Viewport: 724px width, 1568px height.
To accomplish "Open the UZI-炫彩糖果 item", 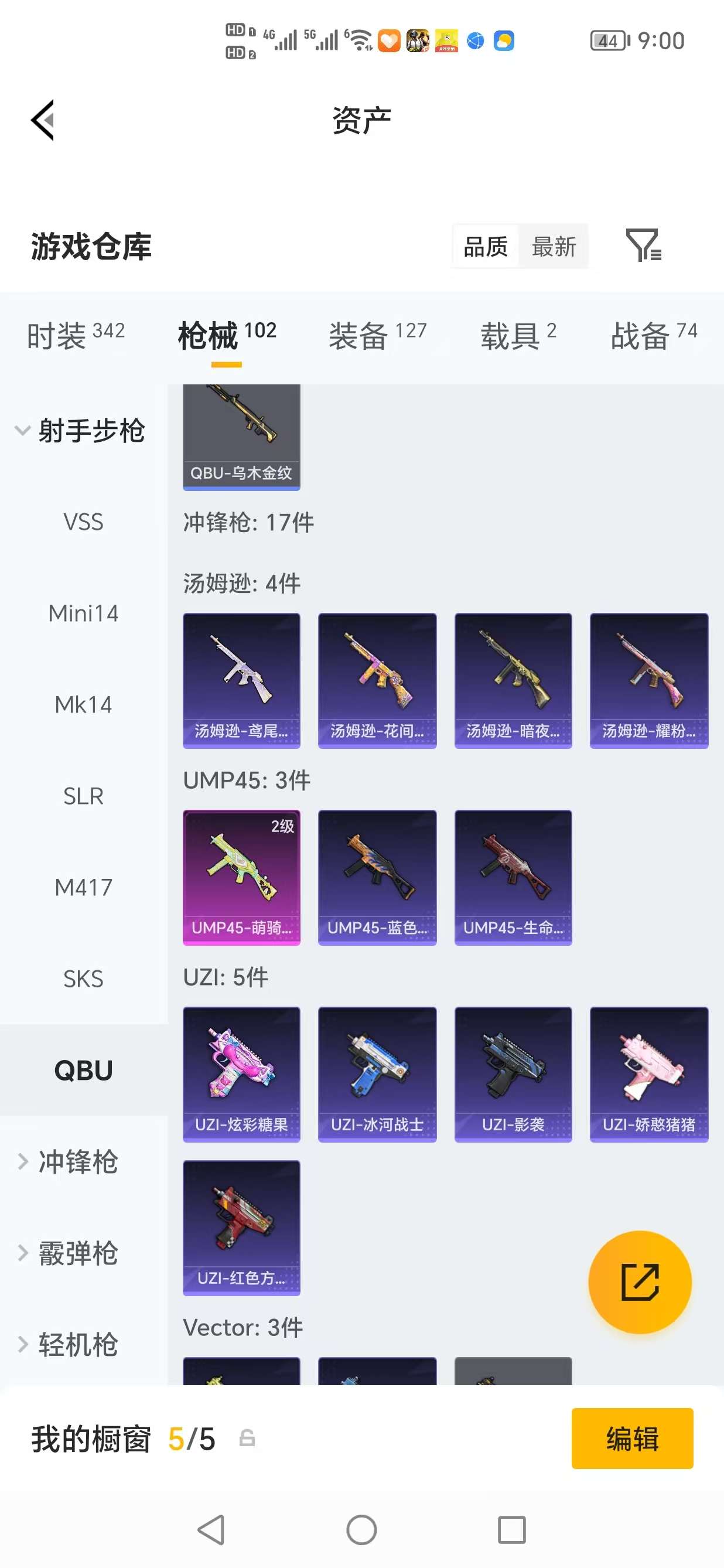I will point(241,1073).
